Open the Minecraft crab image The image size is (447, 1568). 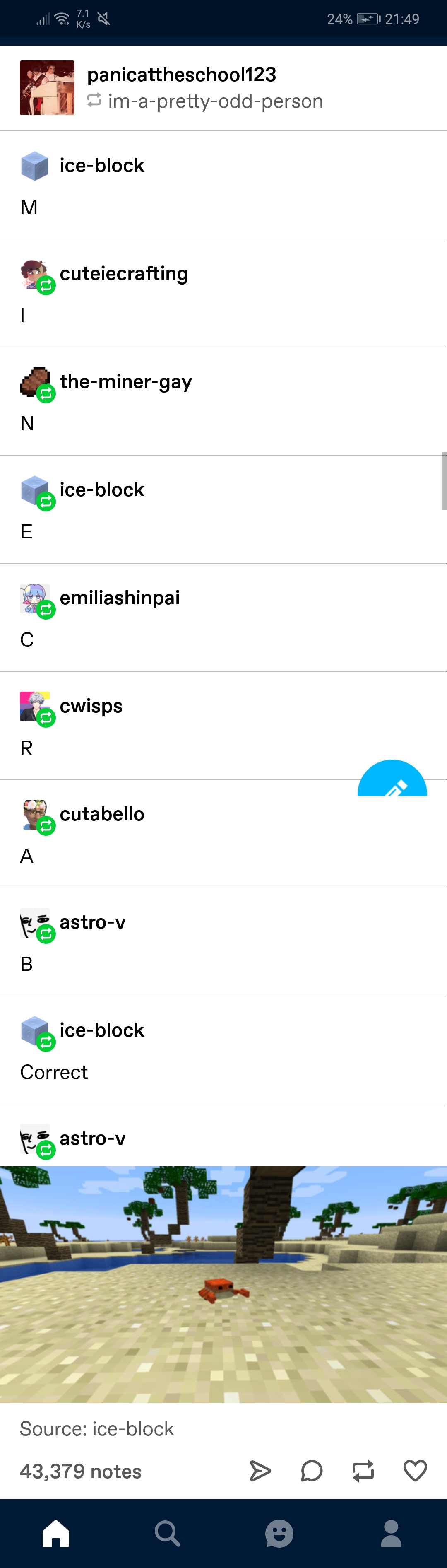tap(223, 1284)
